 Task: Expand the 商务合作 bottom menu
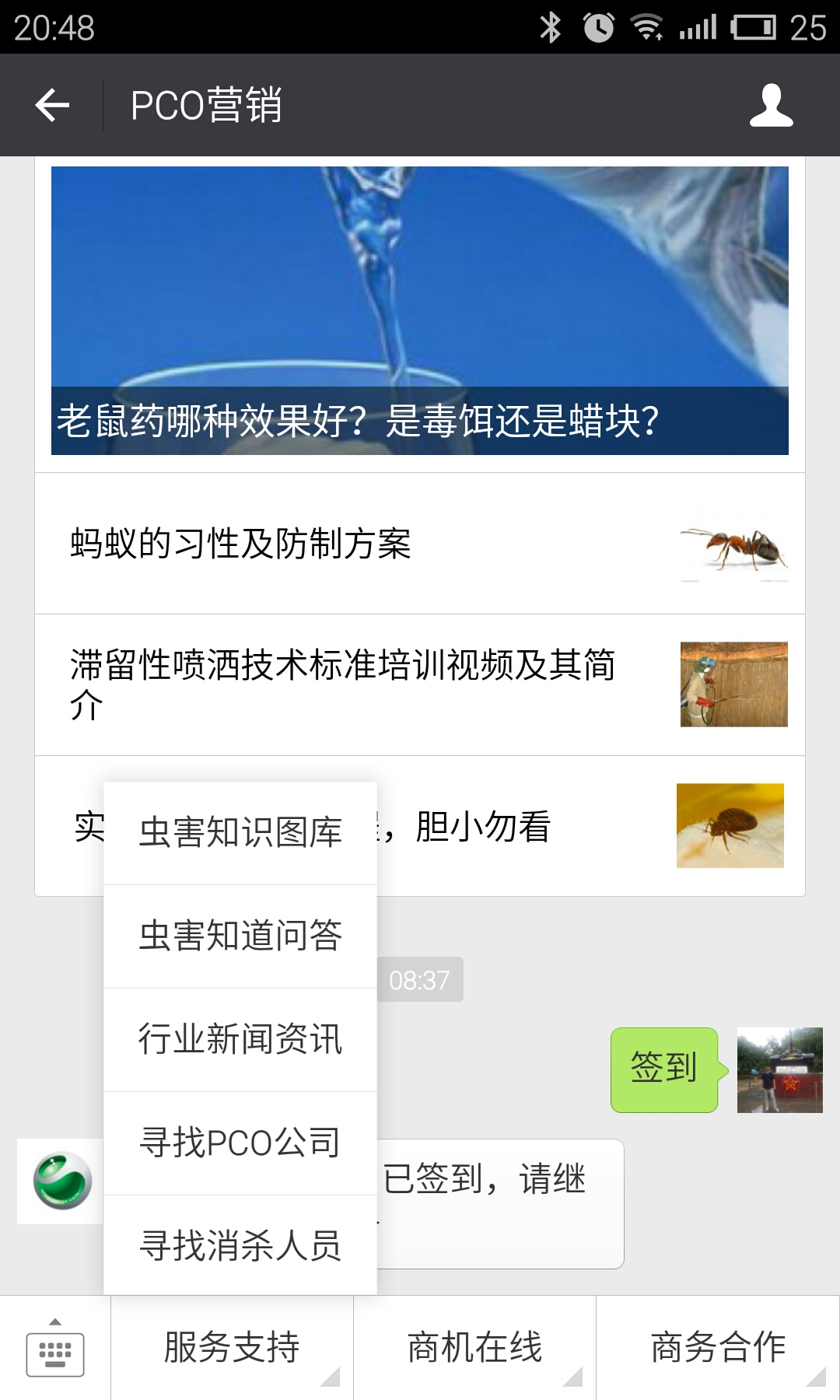(718, 1348)
